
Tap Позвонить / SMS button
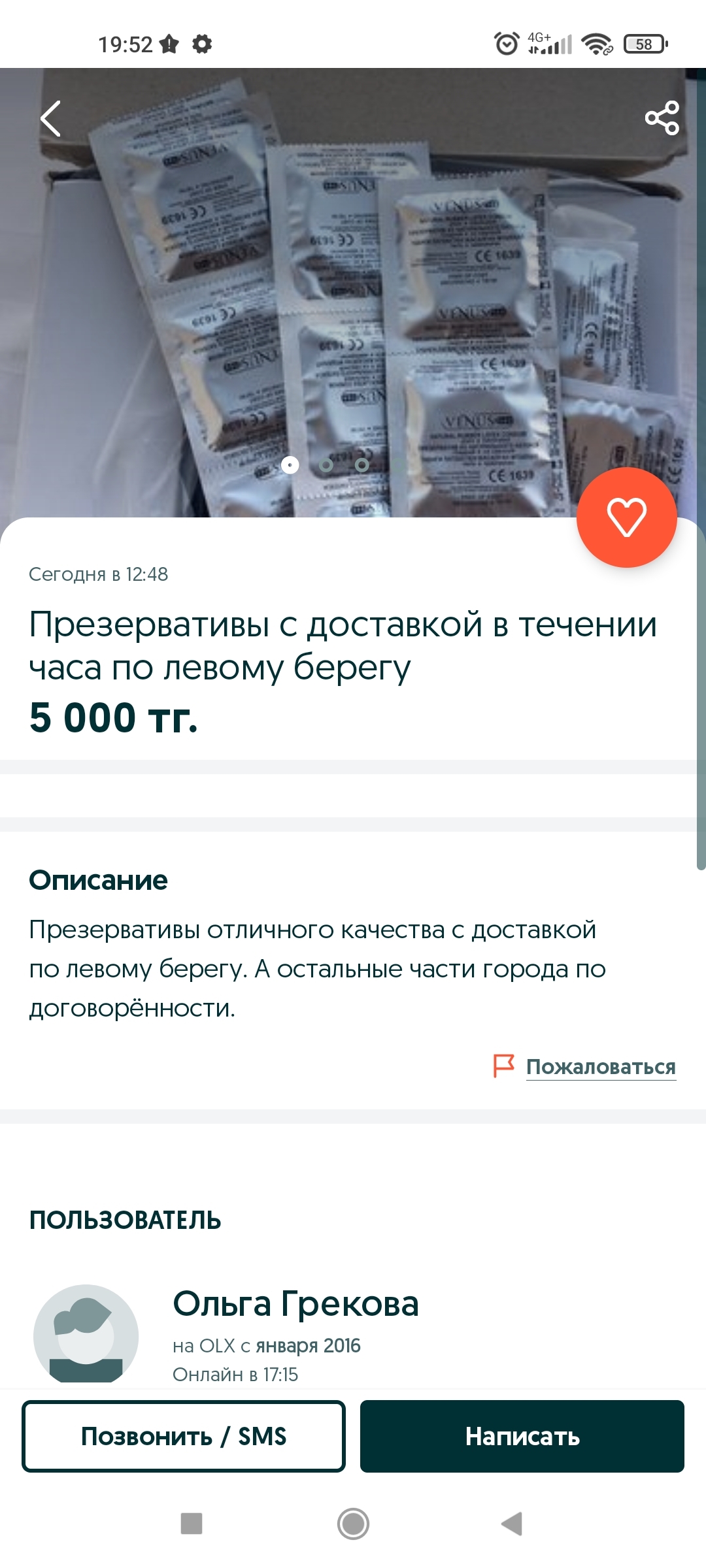click(x=184, y=1436)
